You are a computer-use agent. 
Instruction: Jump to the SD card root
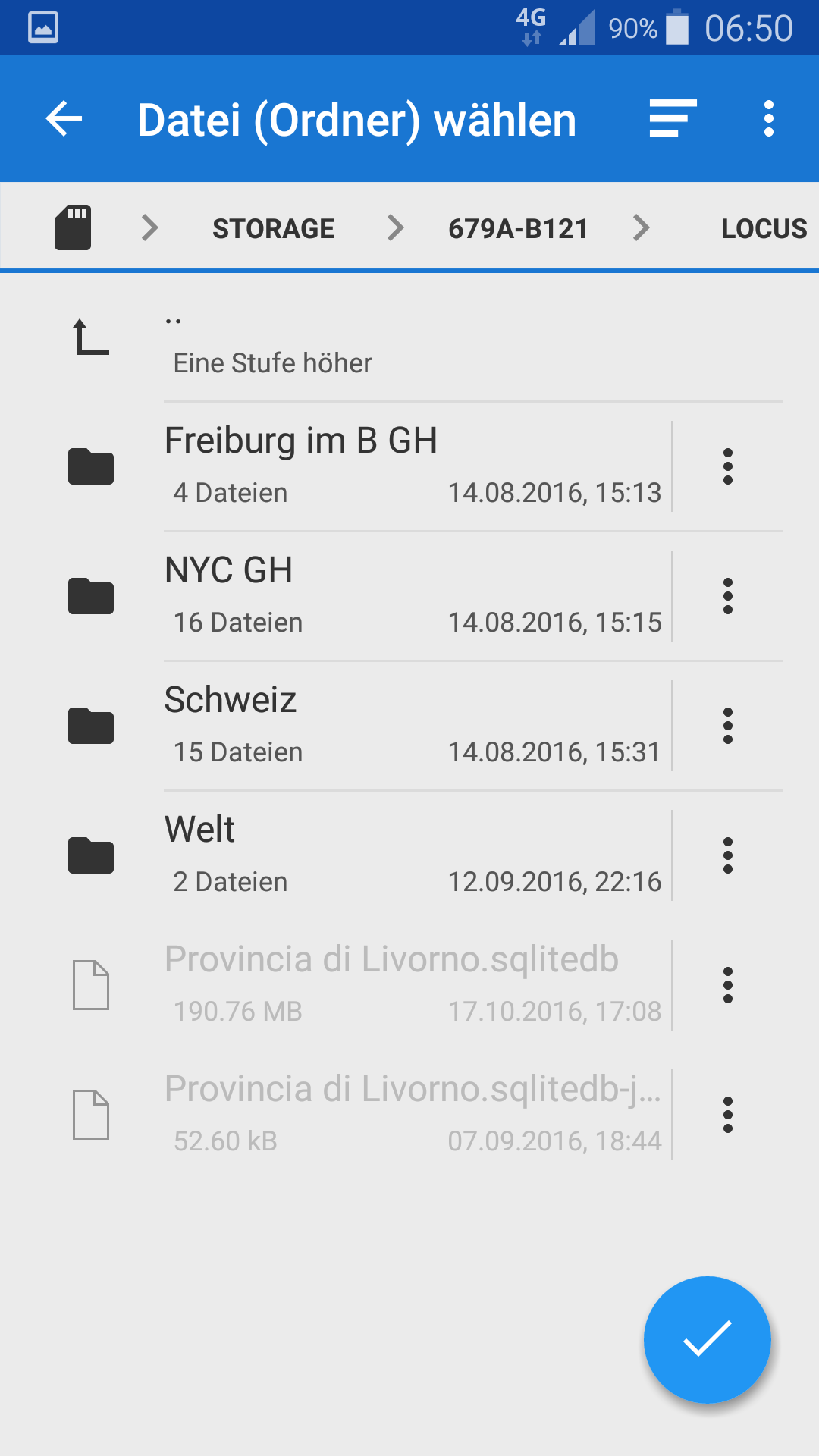[73, 227]
